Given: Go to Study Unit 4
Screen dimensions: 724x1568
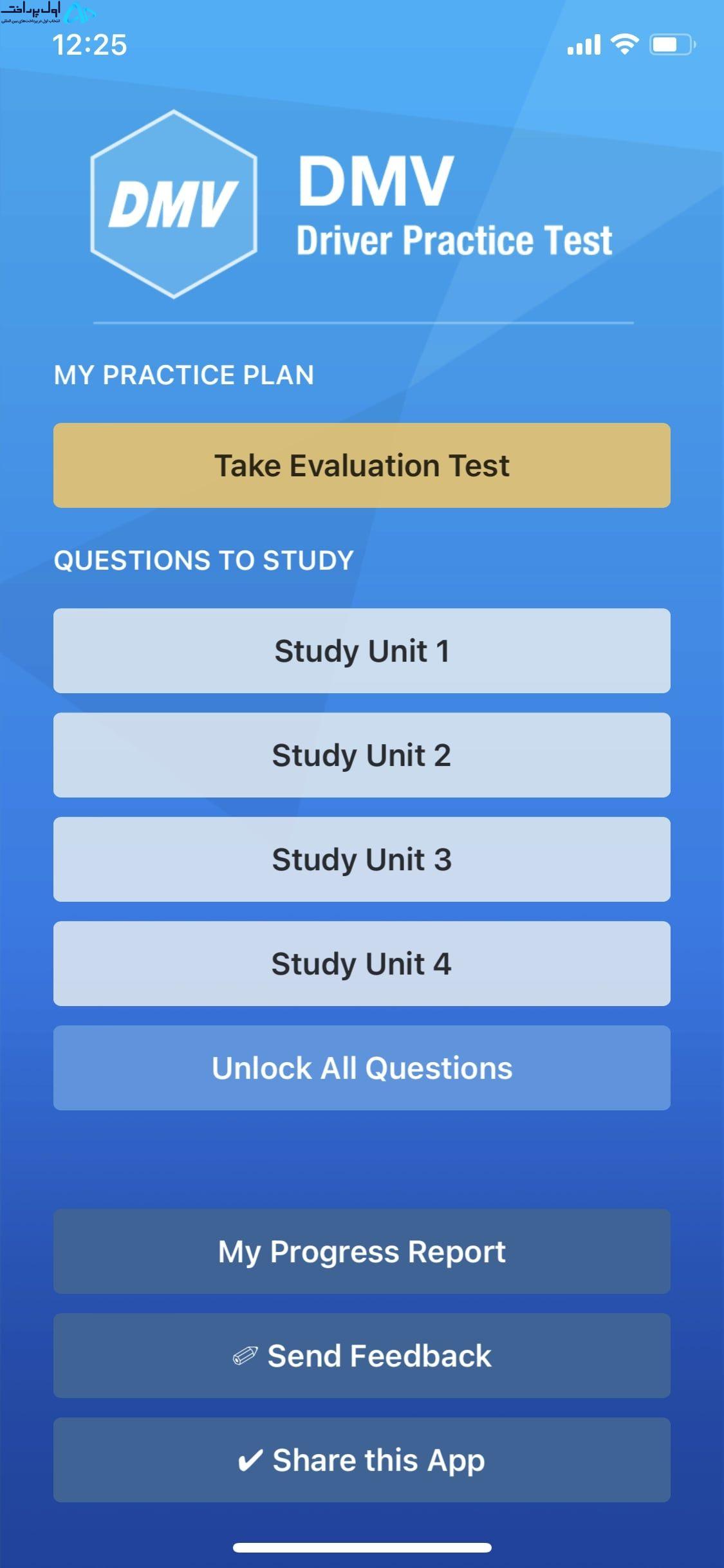Looking at the screenshot, I should click(362, 964).
